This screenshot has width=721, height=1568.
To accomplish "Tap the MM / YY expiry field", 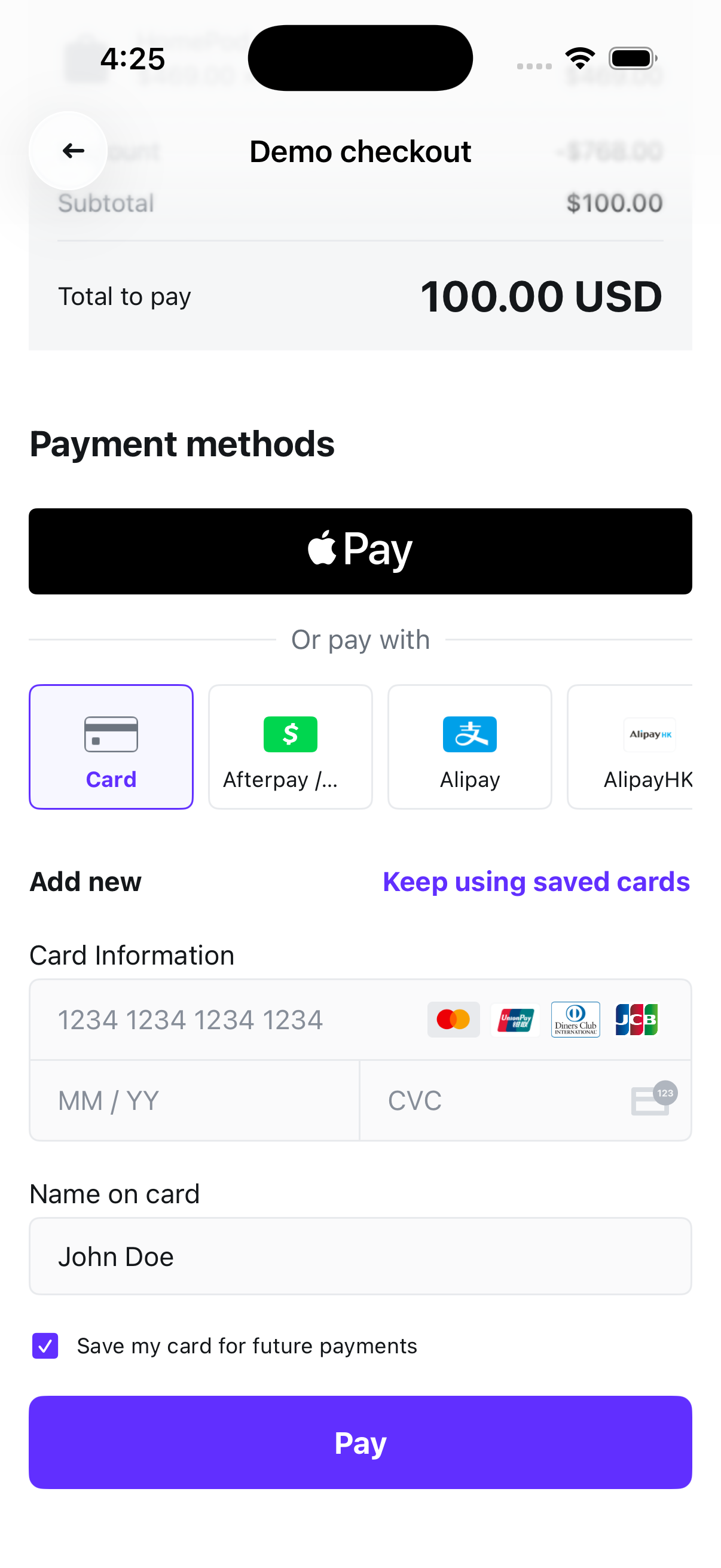I will pyautogui.click(x=194, y=1100).
